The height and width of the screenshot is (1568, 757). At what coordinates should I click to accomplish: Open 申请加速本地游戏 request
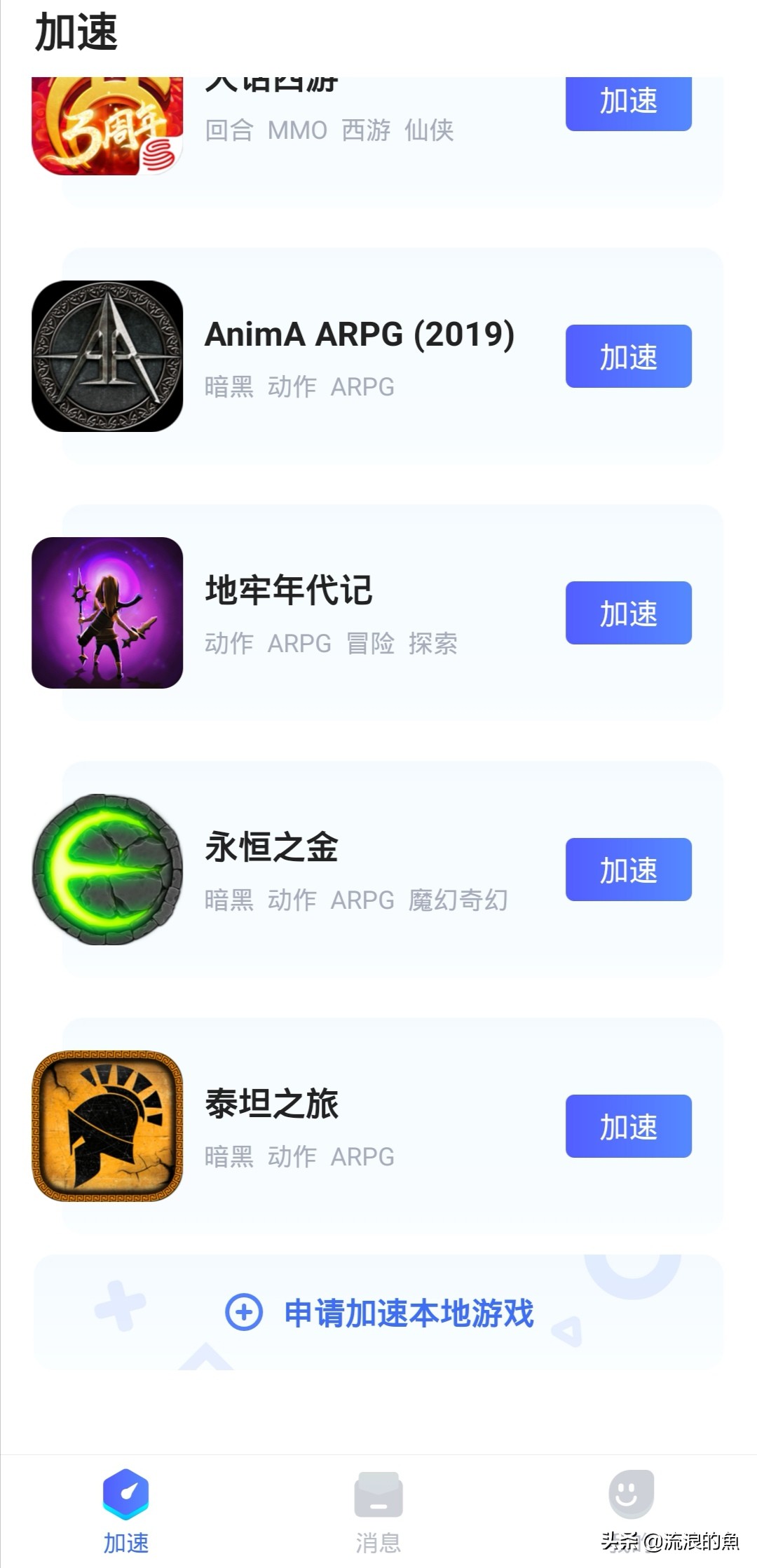coord(378,1312)
